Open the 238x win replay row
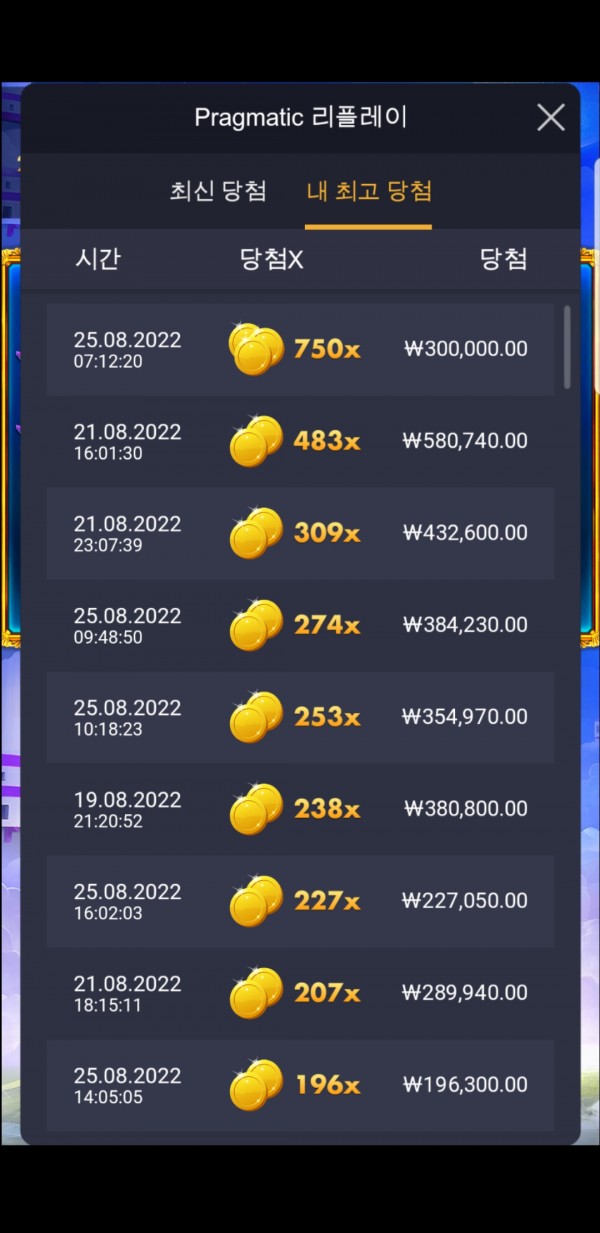 coord(300,809)
